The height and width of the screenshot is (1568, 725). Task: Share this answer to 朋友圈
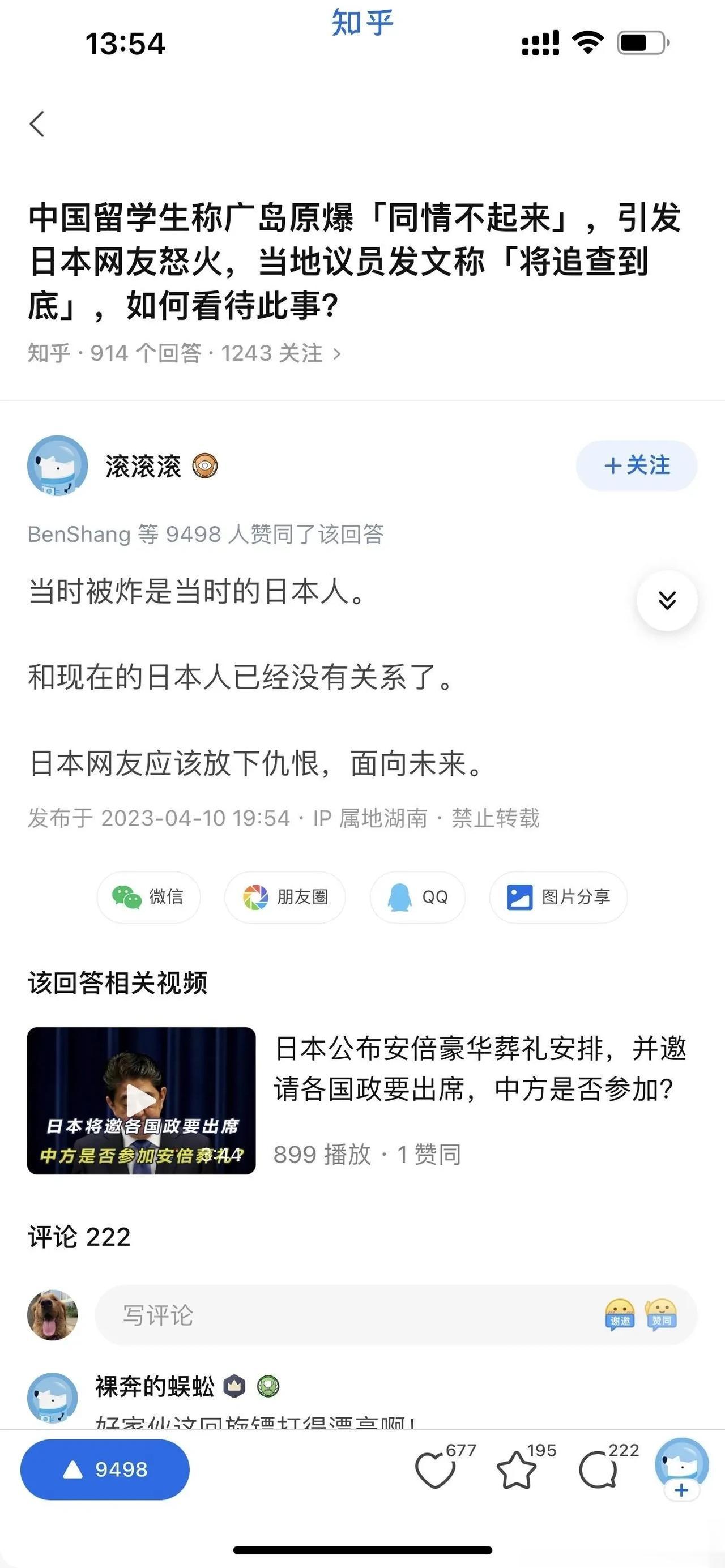[x=285, y=897]
